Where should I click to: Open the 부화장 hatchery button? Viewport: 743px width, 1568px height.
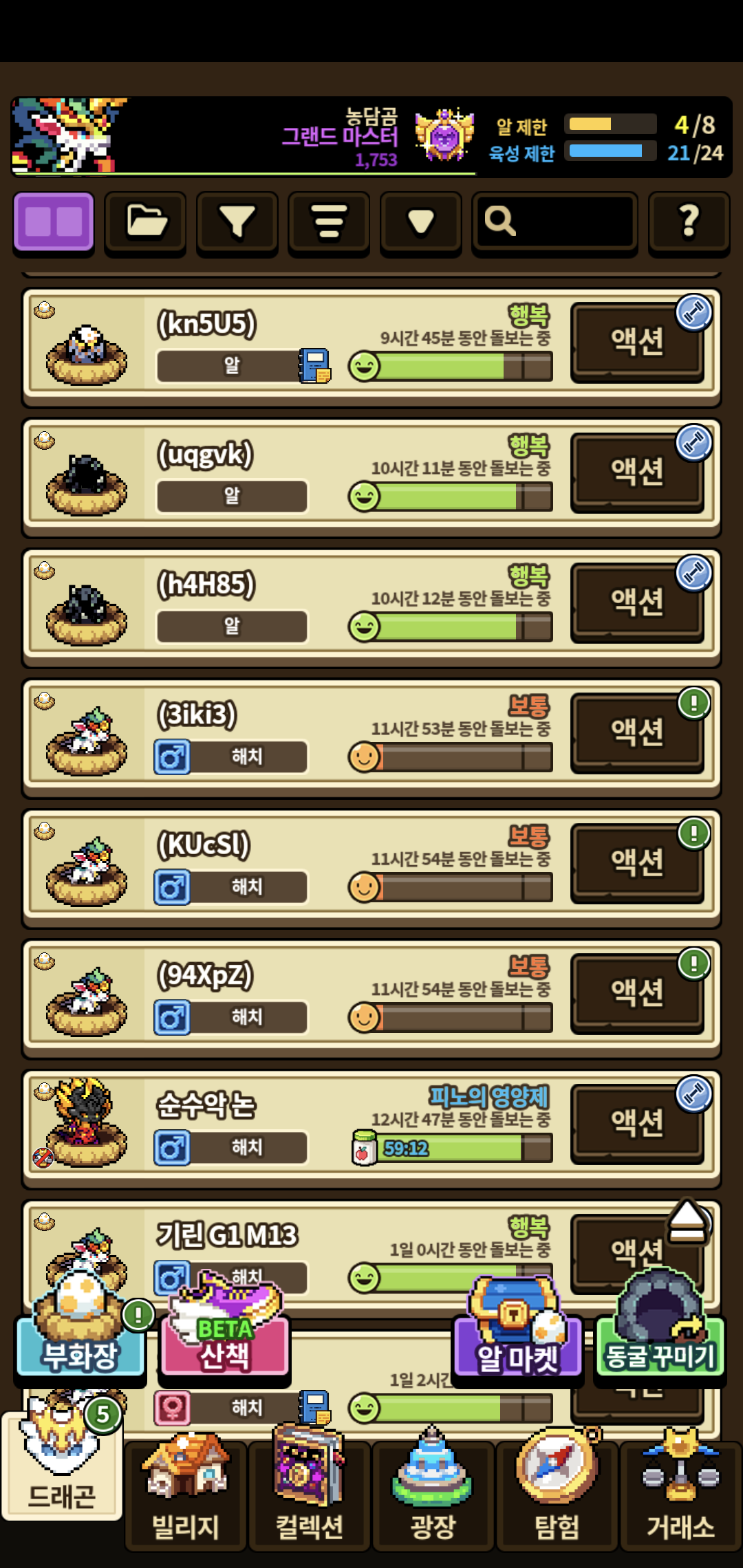coord(80,1347)
